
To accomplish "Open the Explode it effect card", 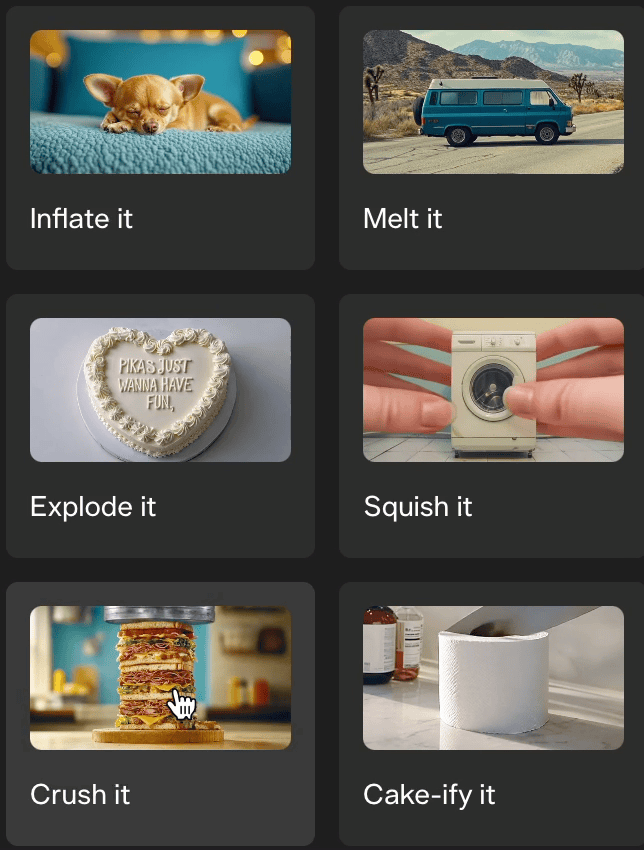I will pos(160,426).
